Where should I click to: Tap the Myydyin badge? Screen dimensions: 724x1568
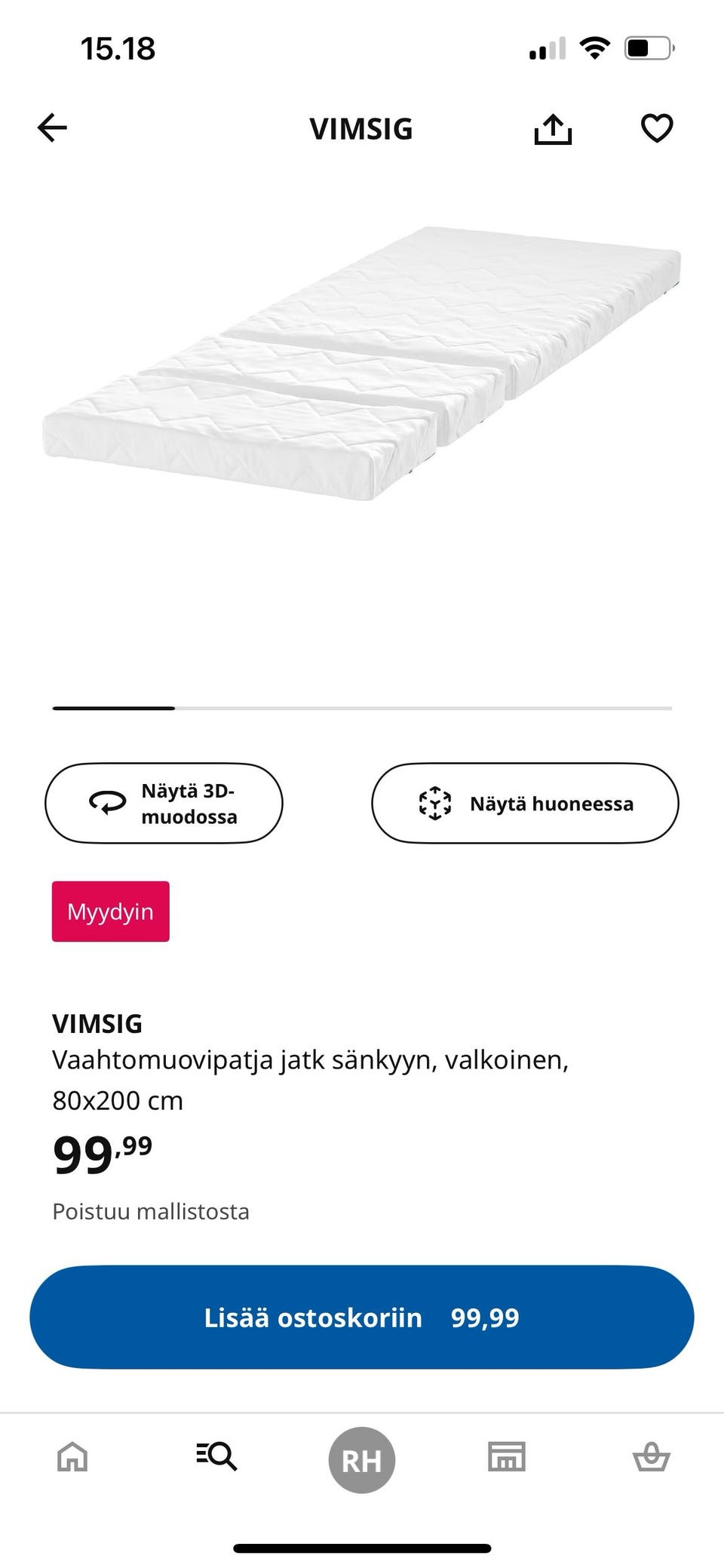(x=110, y=911)
